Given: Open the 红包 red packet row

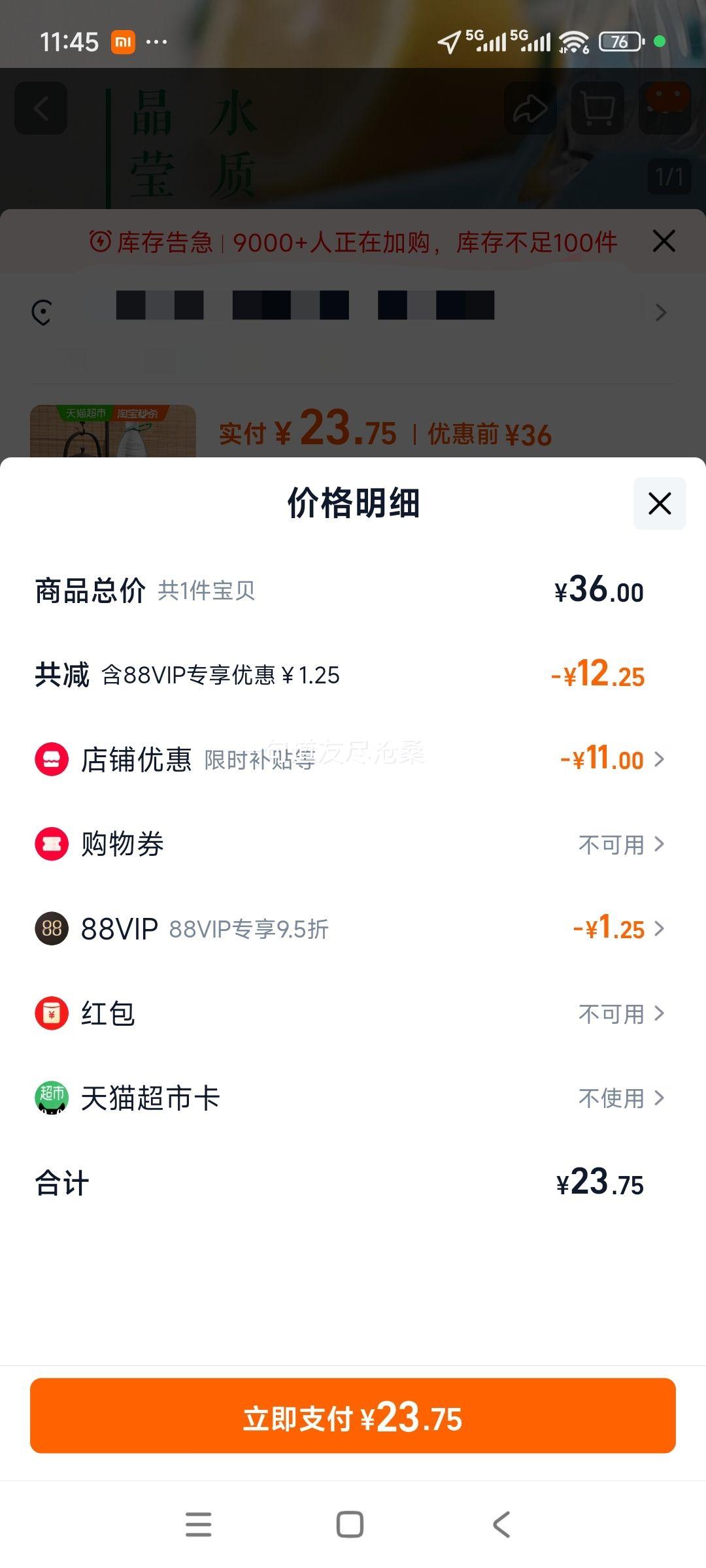Looking at the screenshot, I should (x=353, y=1013).
